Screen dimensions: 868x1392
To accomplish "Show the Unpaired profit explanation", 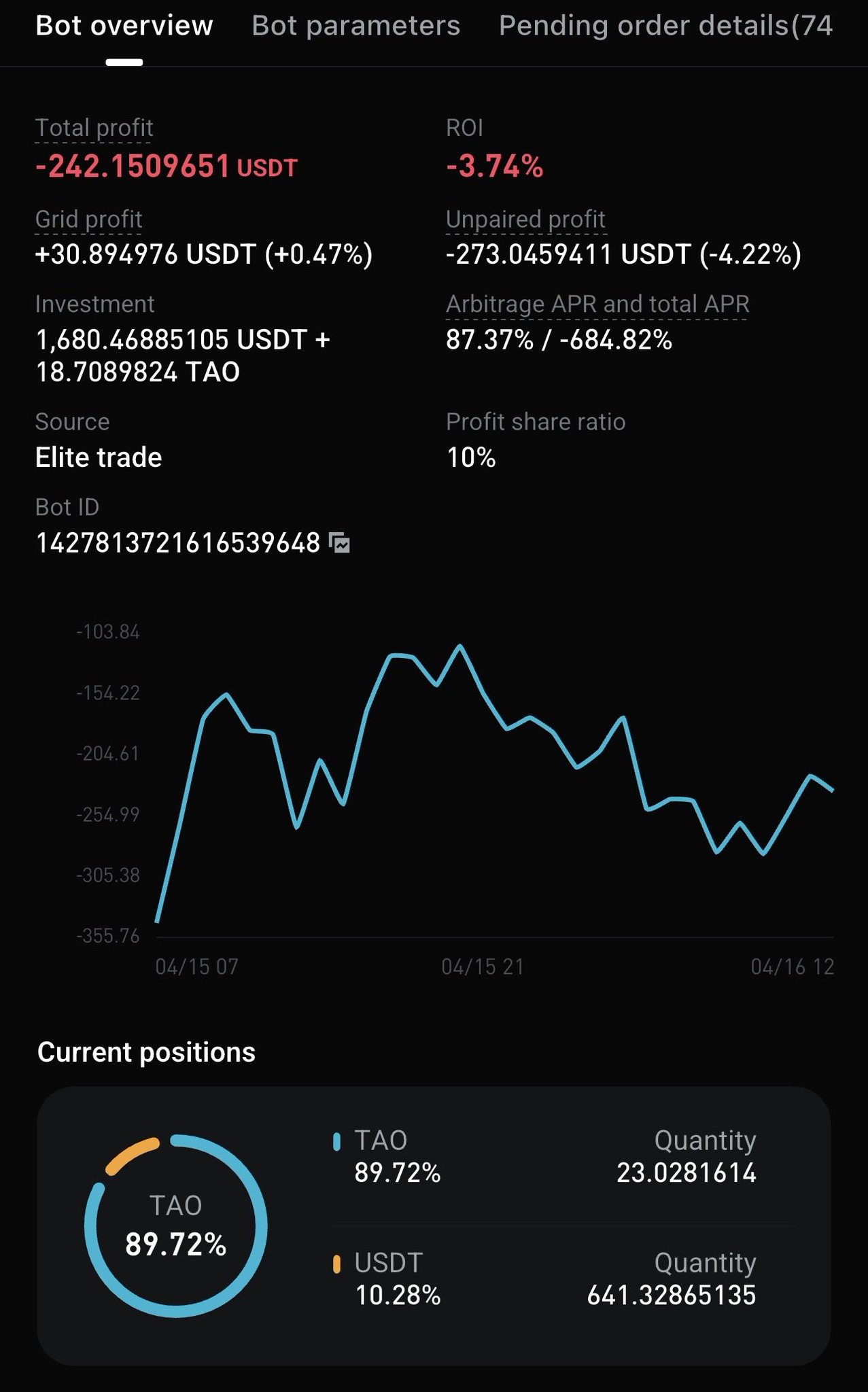I will (x=525, y=220).
